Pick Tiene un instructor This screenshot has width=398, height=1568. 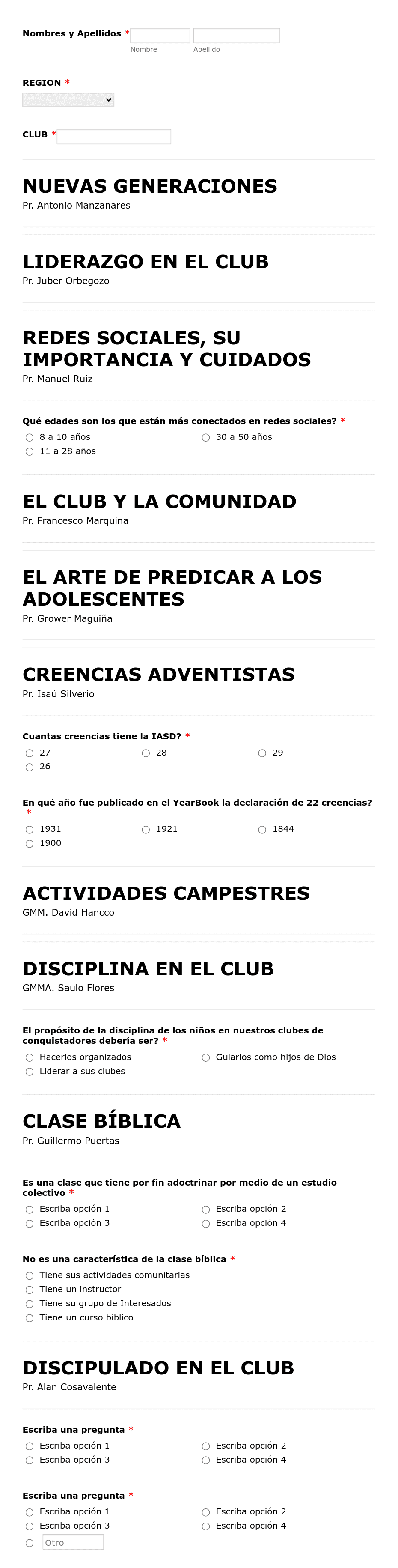click(x=29, y=1289)
